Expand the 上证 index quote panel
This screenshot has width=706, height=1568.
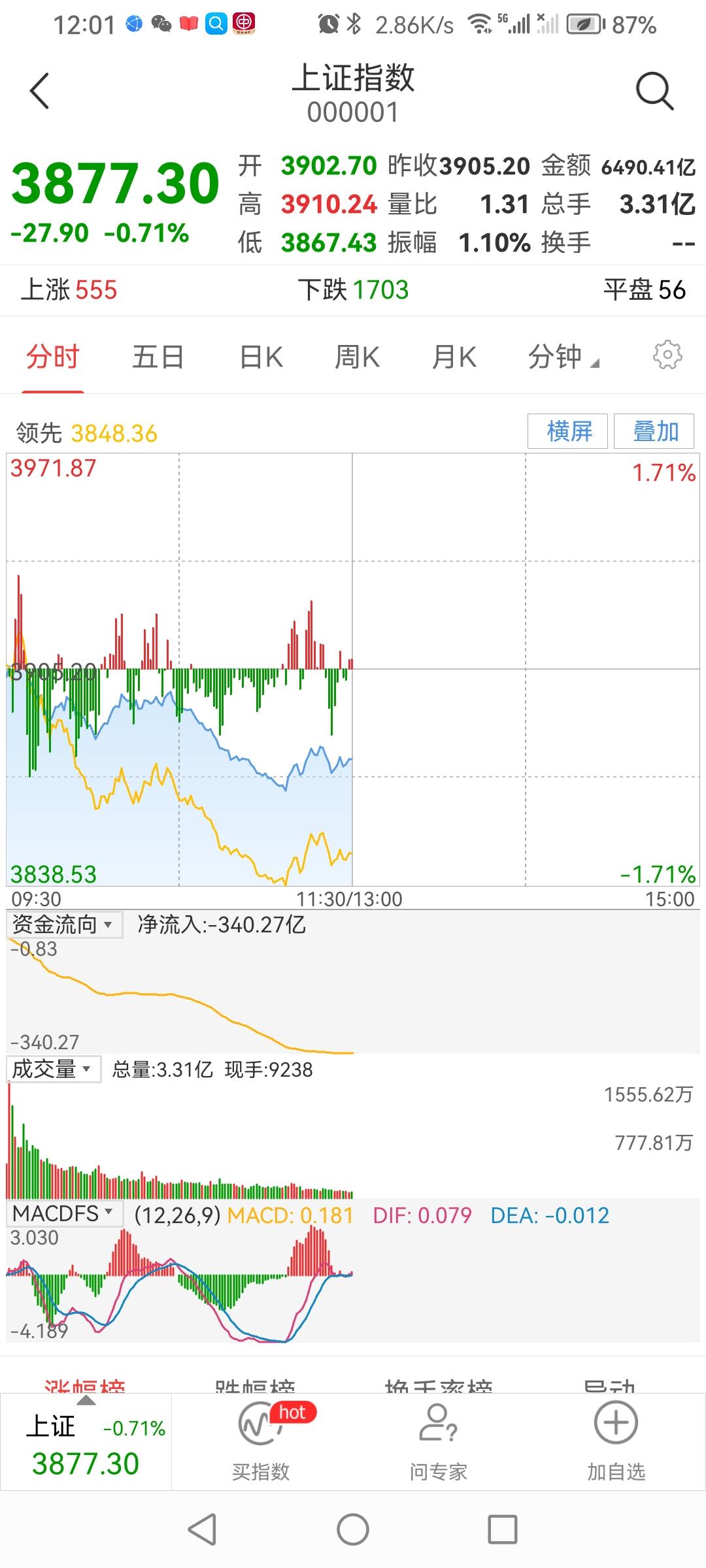point(86,1441)
